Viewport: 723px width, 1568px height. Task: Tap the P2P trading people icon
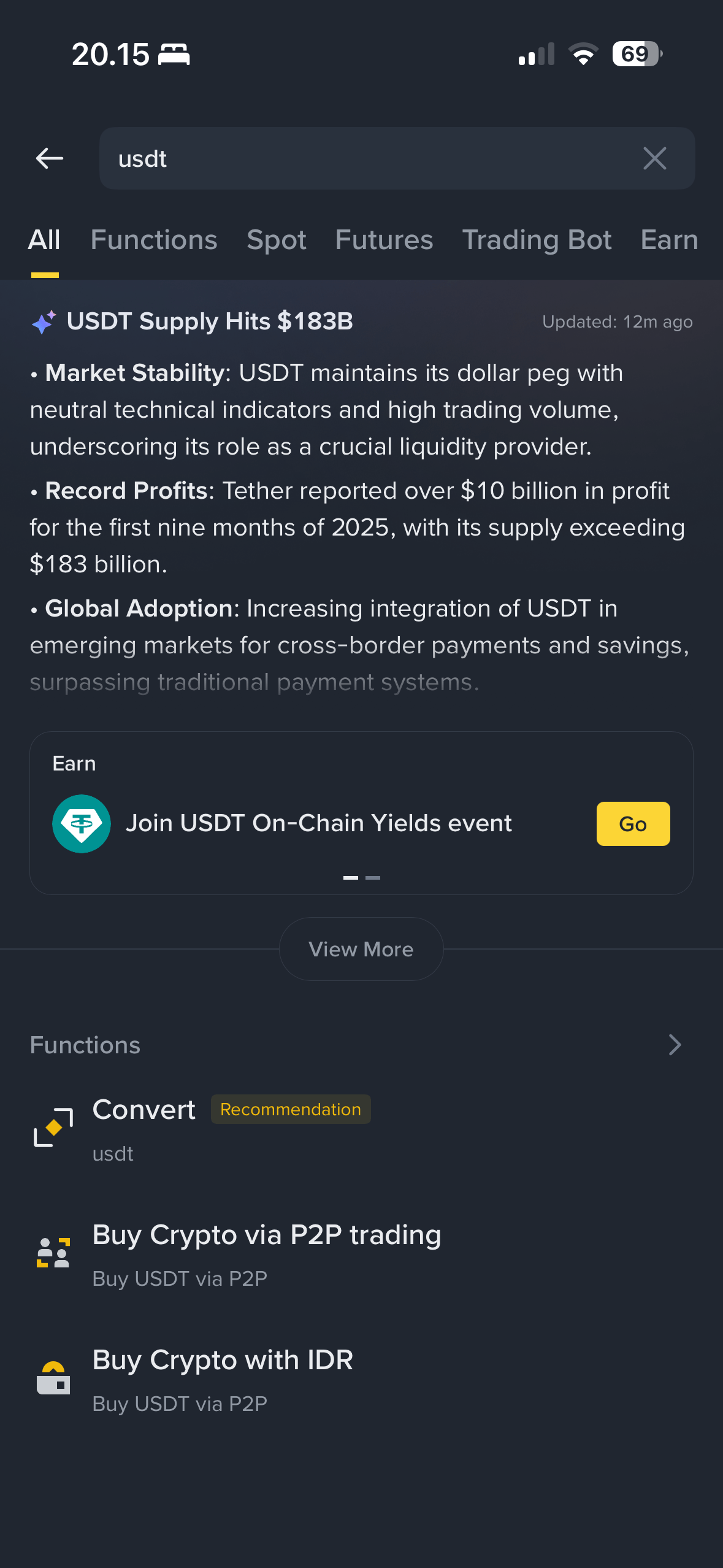click(53, 1251)
